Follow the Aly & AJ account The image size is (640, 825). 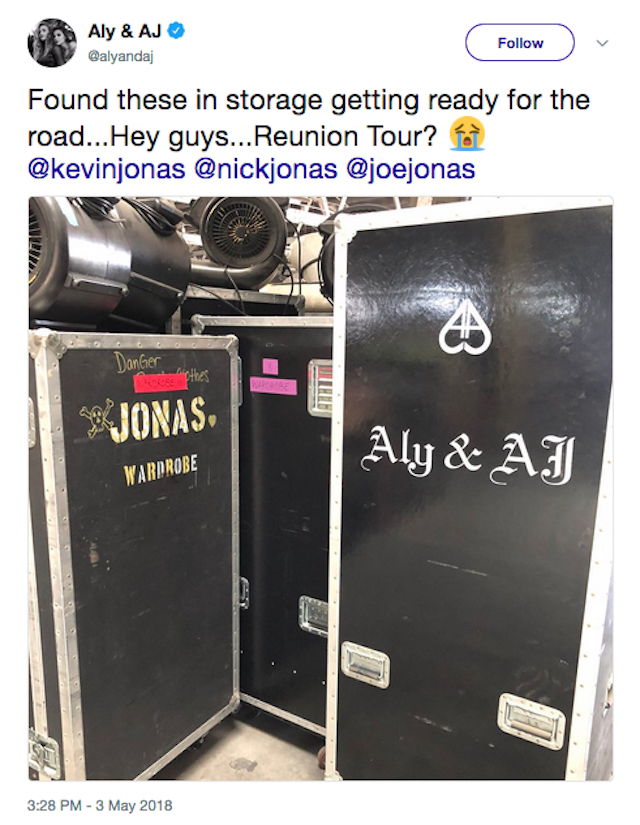pos(519,43)
